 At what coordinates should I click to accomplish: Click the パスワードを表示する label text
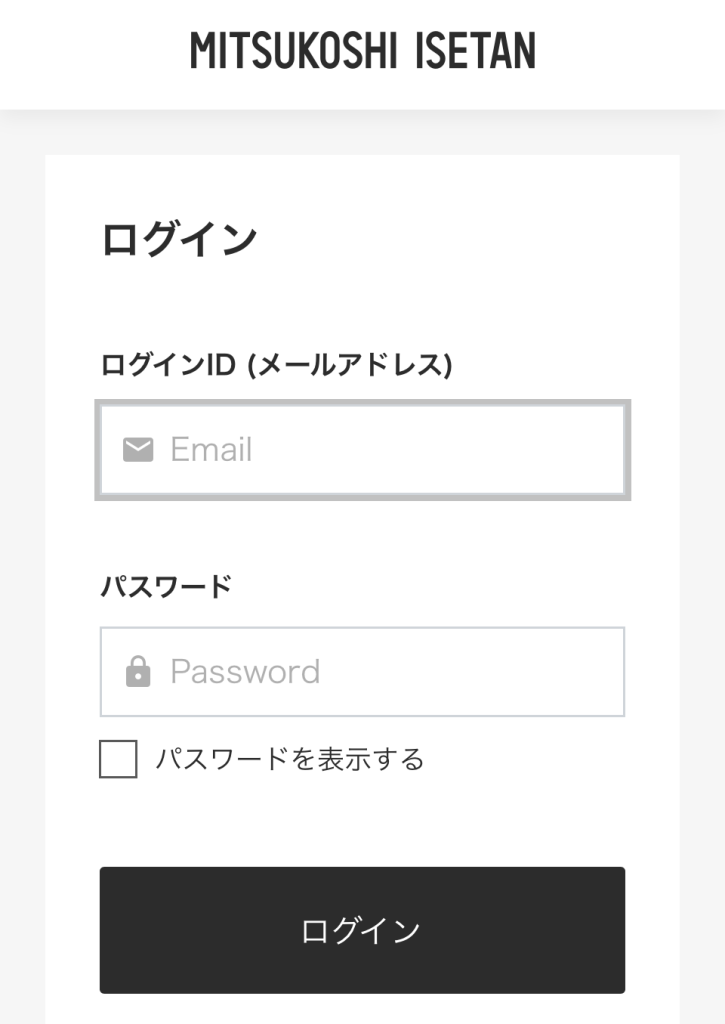click(291, 760)
